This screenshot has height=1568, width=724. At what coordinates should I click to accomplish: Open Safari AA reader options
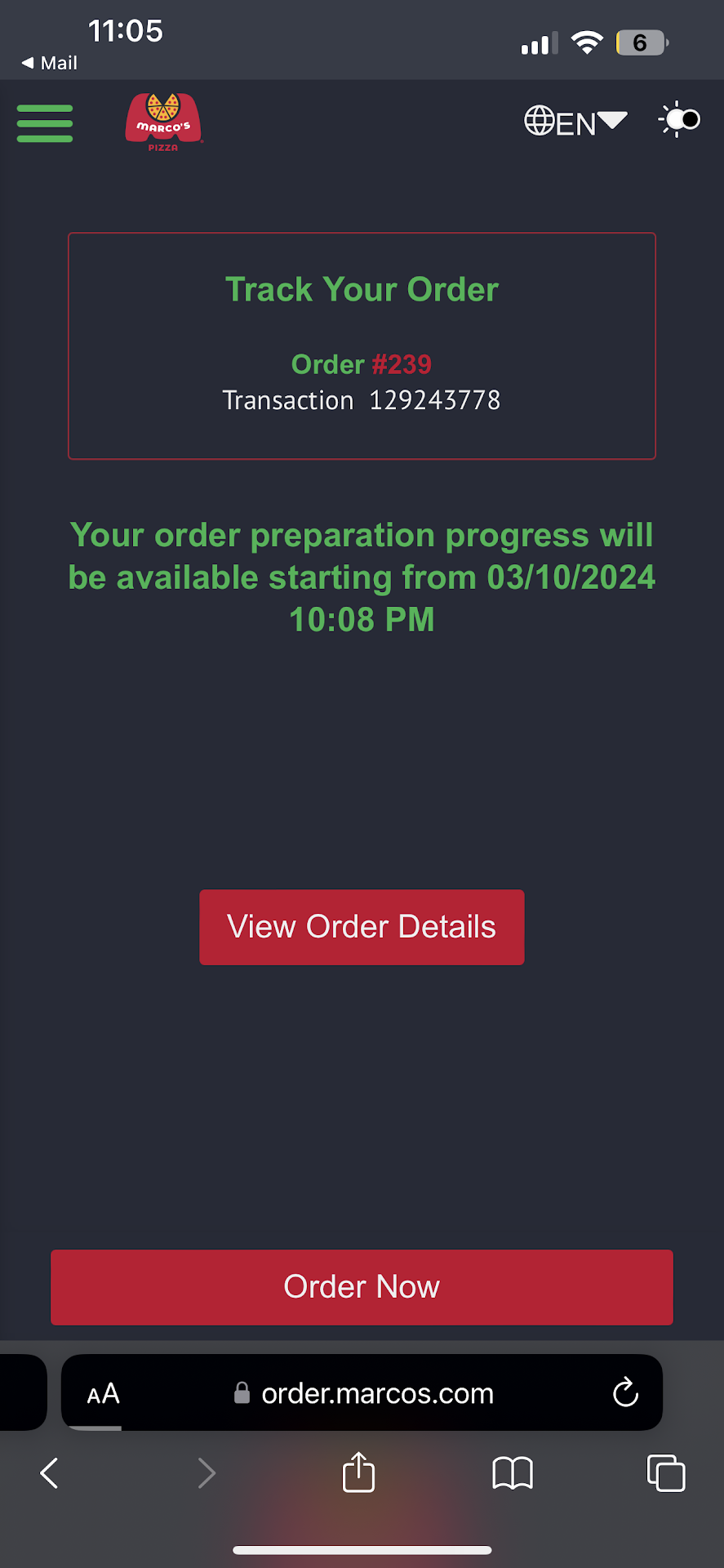coord(104,1393)
